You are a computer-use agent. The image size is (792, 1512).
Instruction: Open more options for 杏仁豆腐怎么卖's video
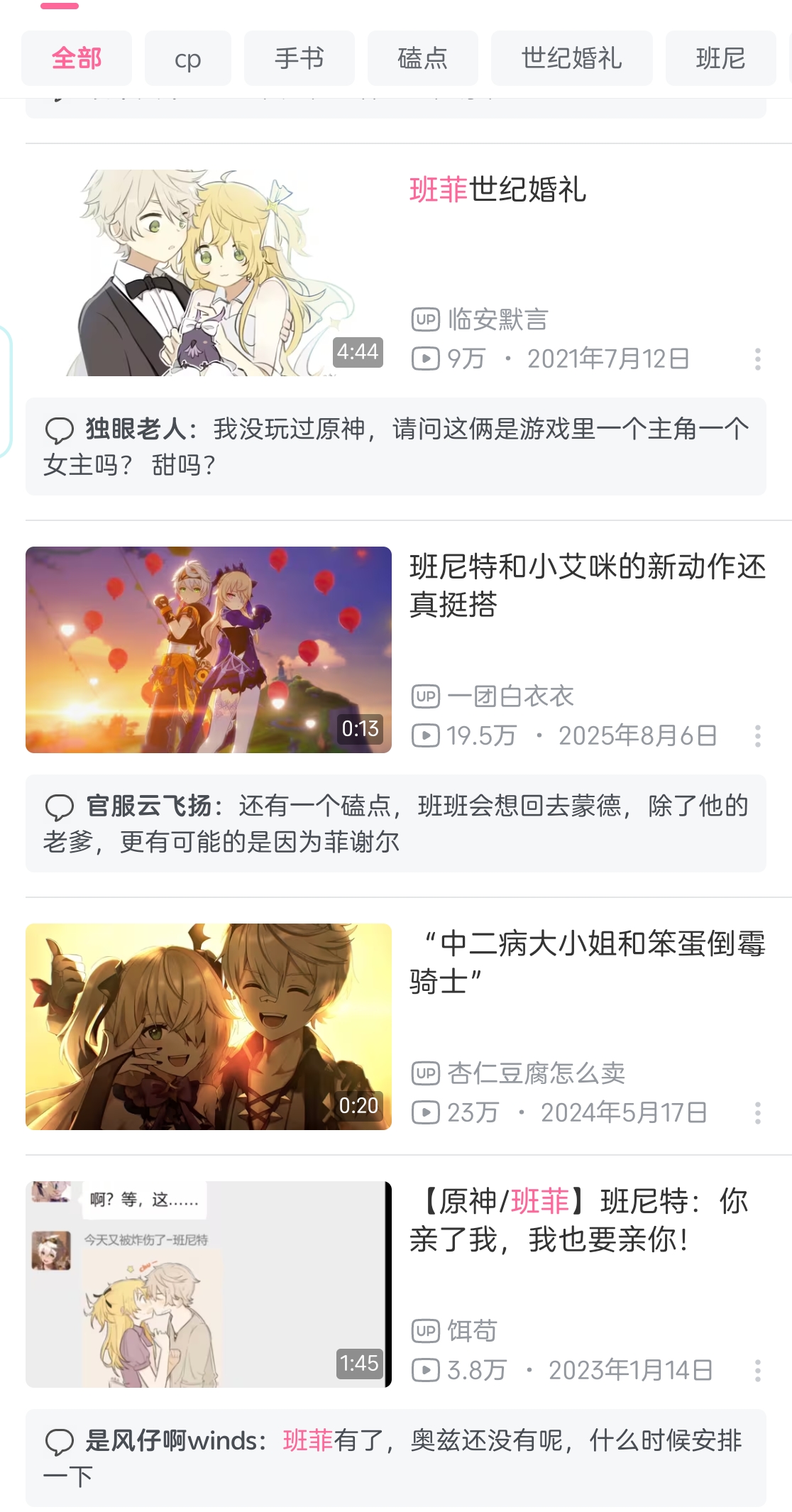coord(758,1113)
